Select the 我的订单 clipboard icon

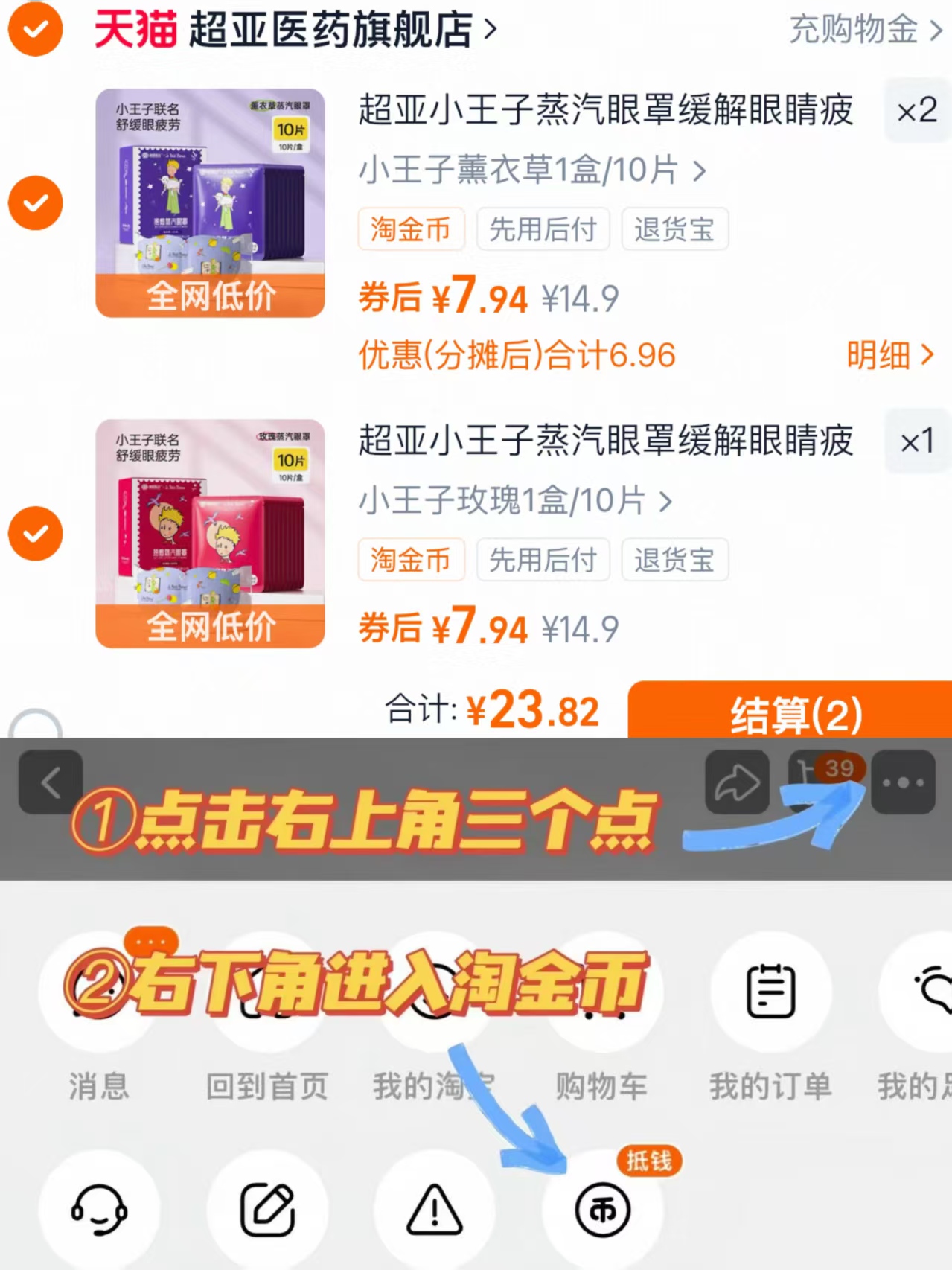(x=770, y=990)
